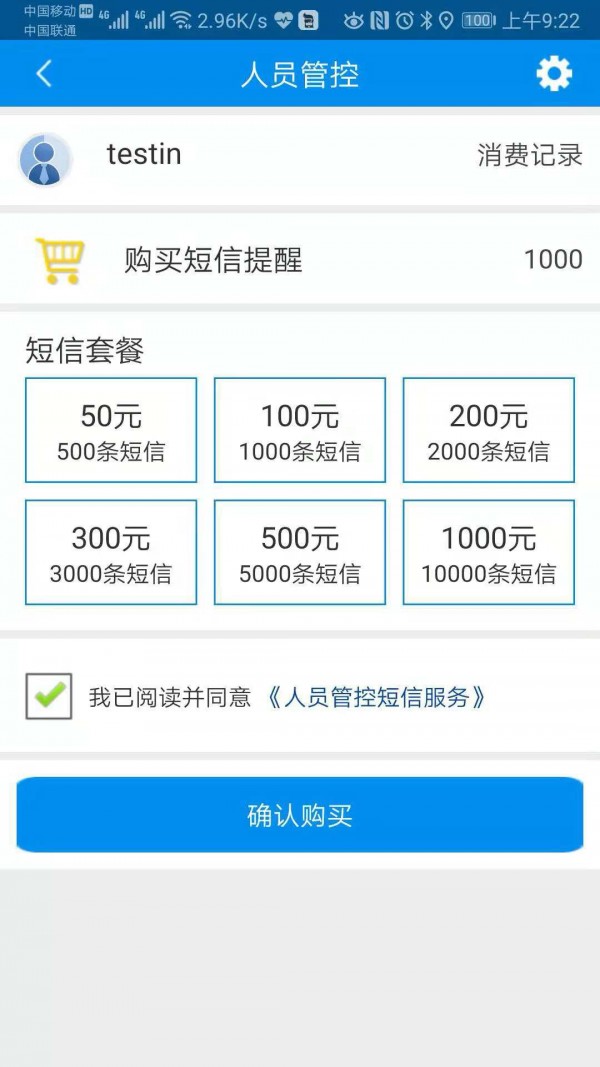Open settings via the gear icon
Image resolution: width=600 pixels, height=1067 pixels.
554,74
